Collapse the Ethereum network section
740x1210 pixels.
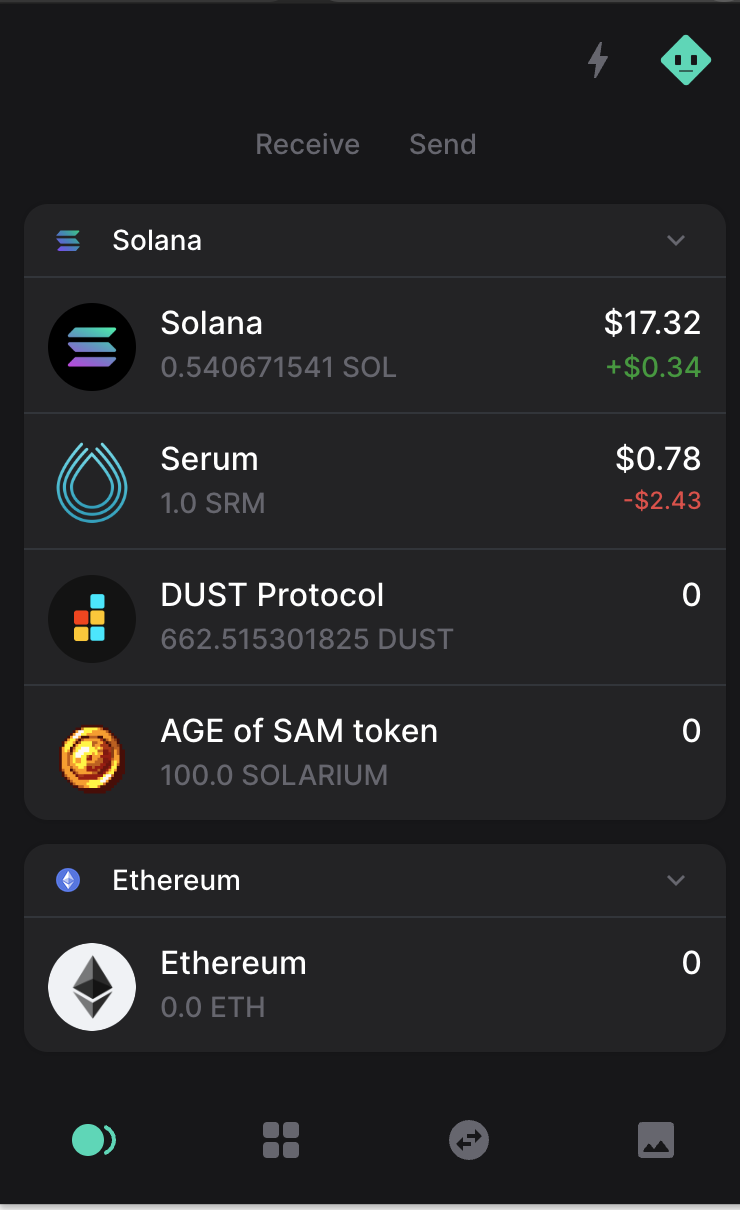675,881
